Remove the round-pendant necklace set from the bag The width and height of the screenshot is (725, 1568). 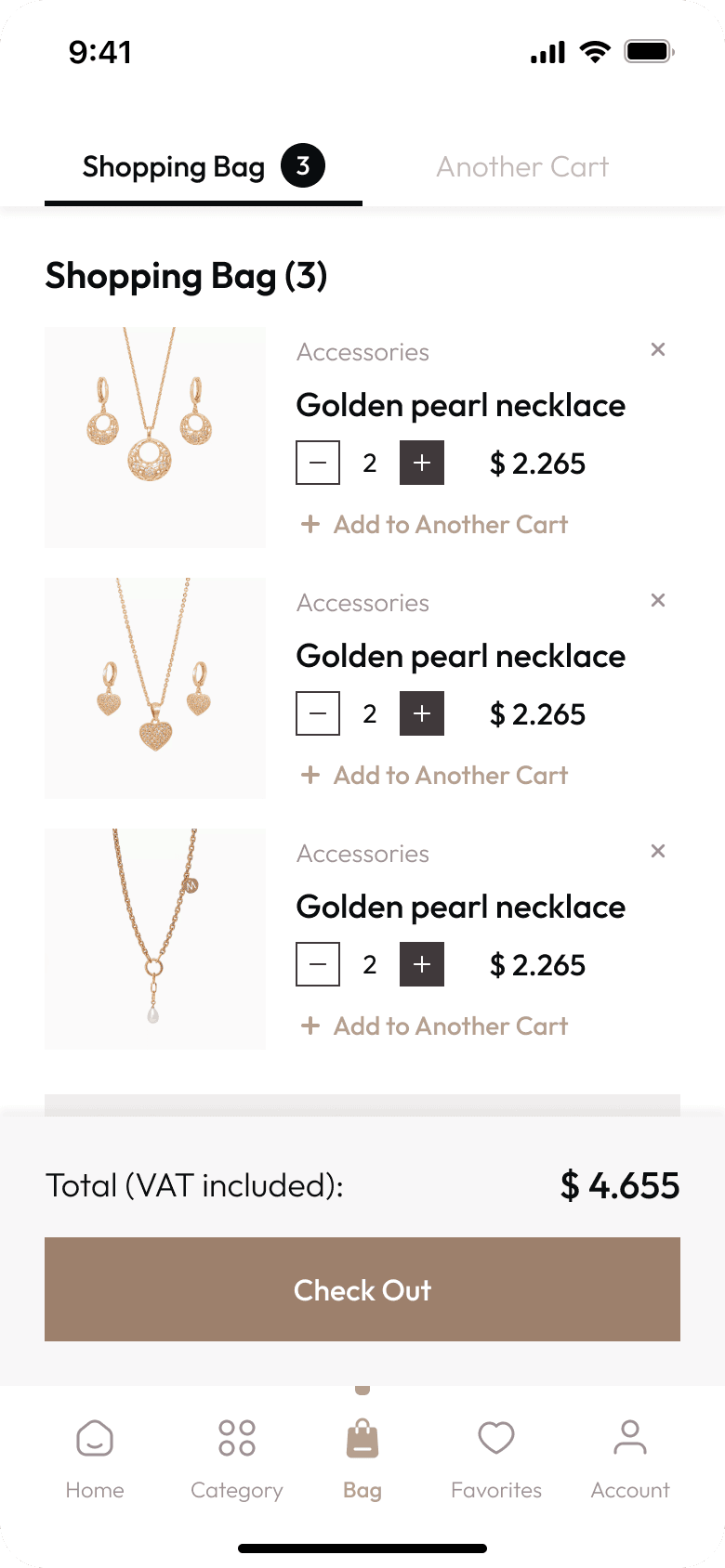click(658, 350)
